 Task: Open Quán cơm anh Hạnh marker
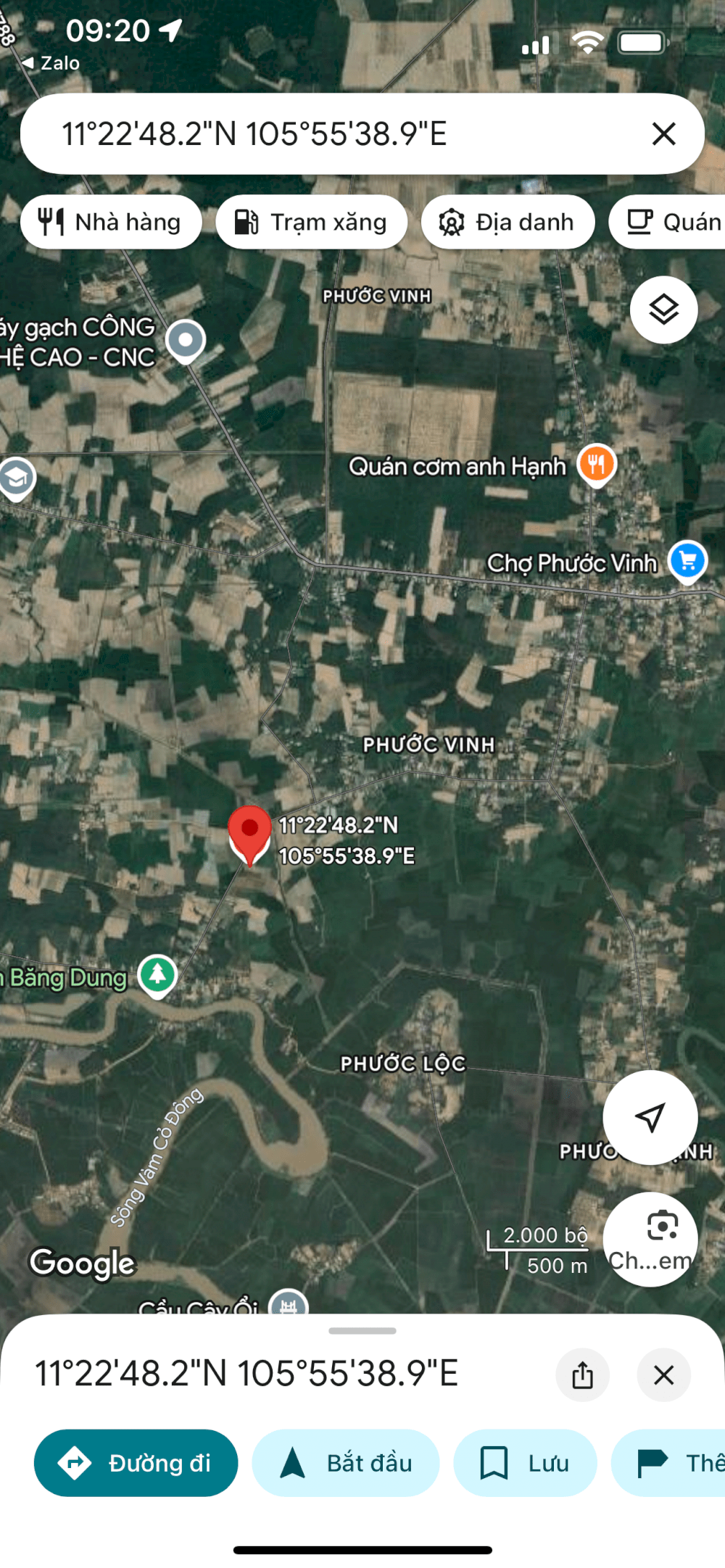(x=597, y=464)
